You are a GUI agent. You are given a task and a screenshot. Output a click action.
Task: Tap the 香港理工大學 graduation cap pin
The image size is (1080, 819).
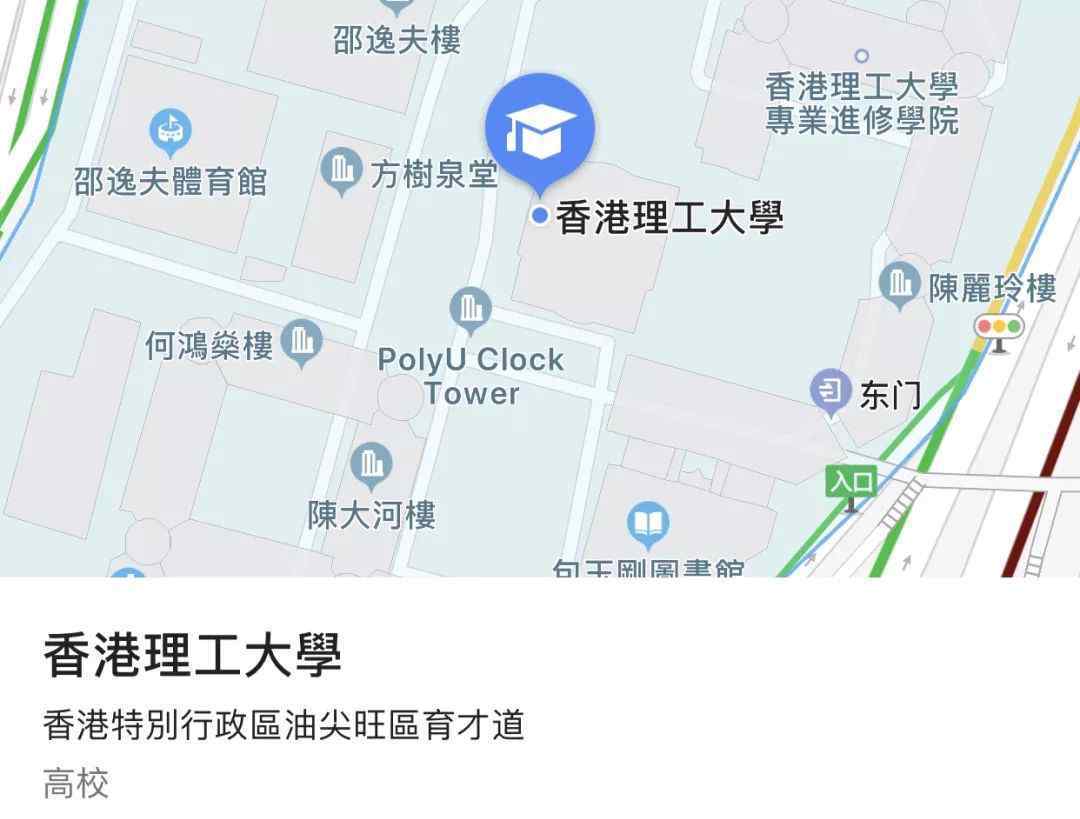540,128
